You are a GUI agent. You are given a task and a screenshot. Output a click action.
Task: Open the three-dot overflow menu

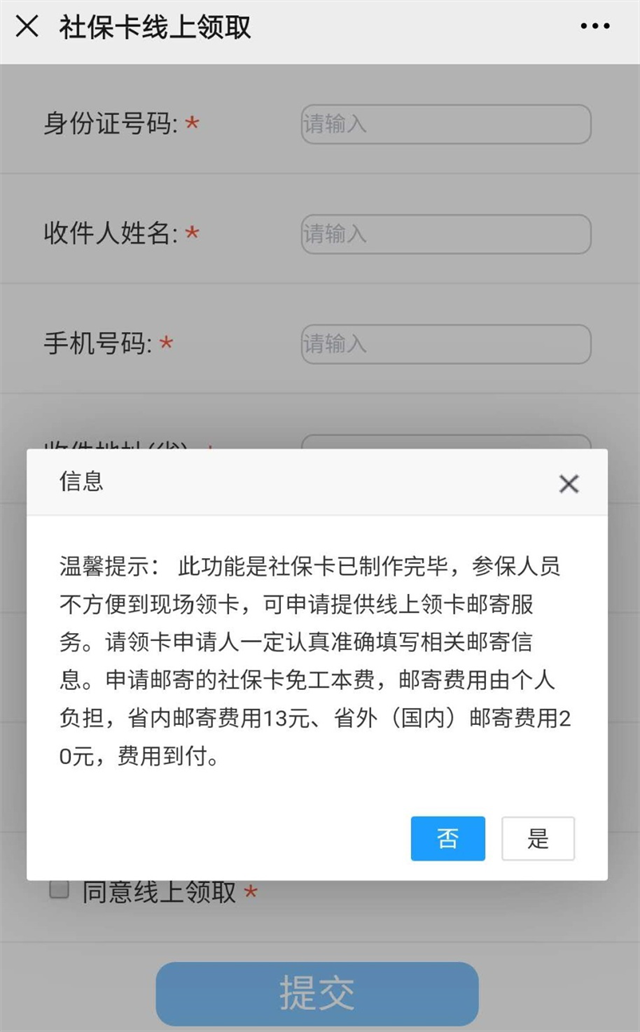594,27
